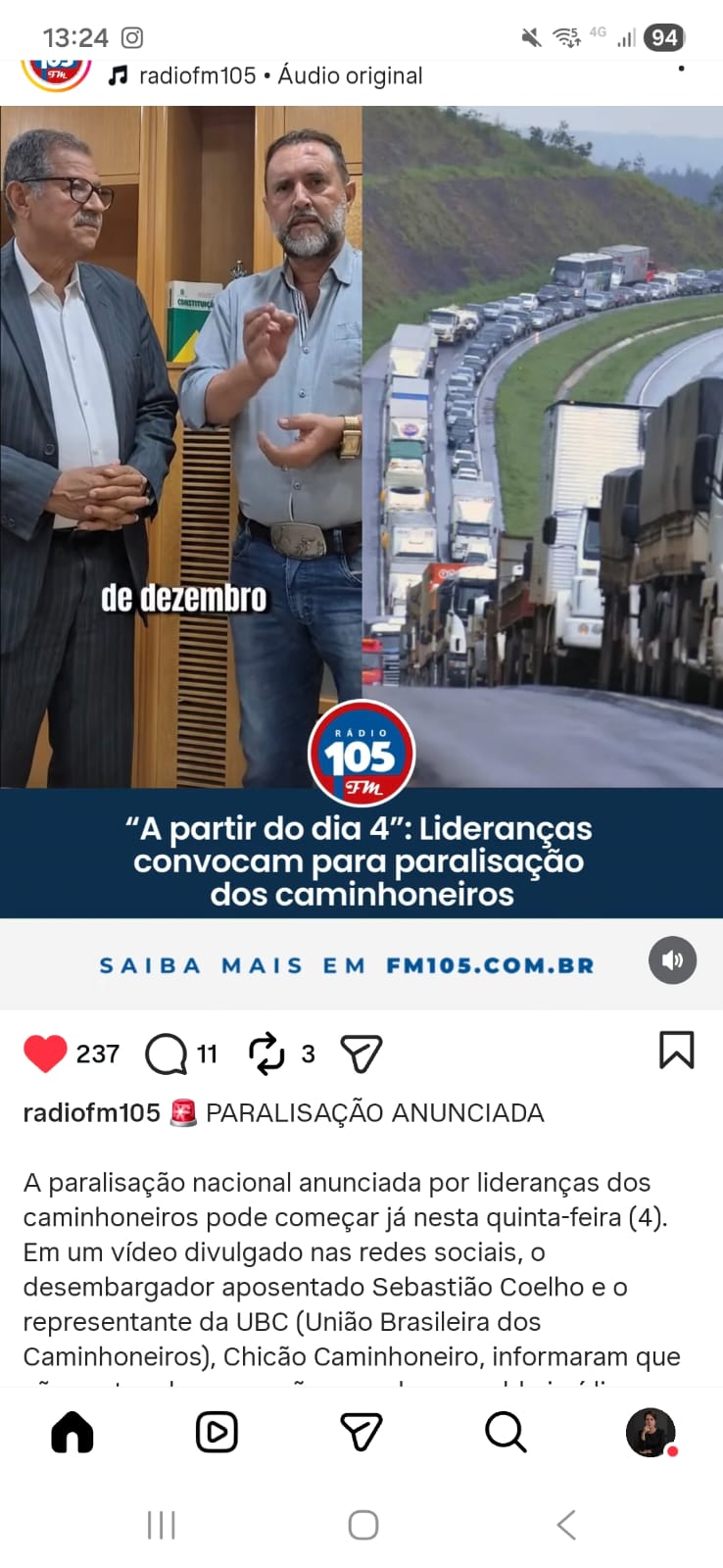Switch to the Reels tab
This screenshot has width=723, height=1568.
click(217, 1432)
